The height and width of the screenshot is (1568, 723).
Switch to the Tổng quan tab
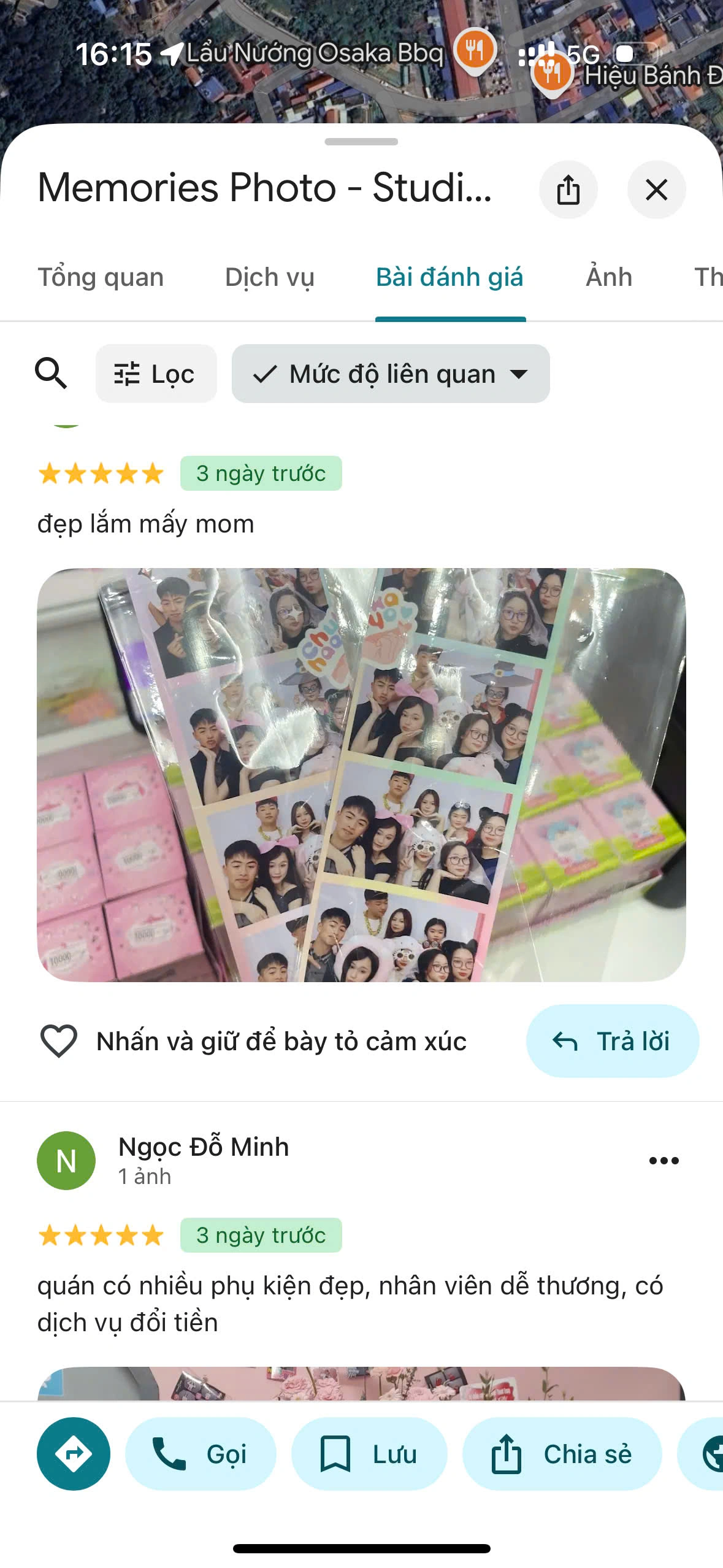point(101,277)
